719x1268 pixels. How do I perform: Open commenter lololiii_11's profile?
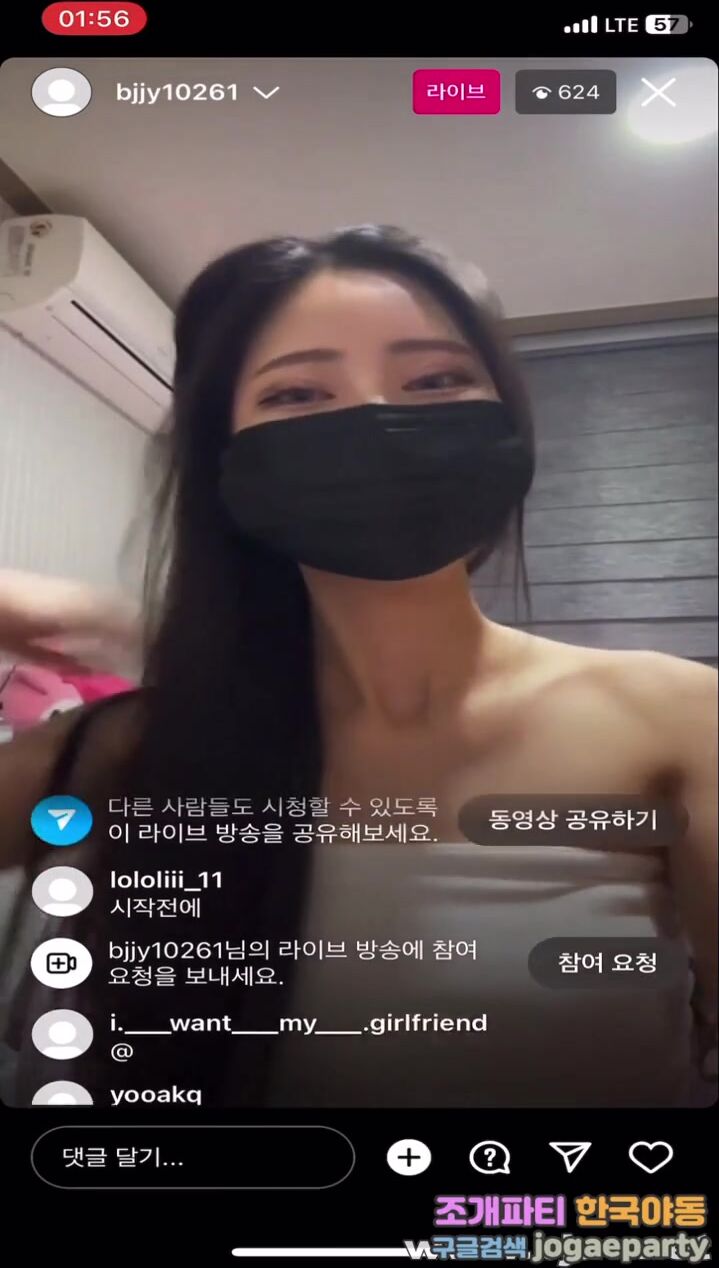[61, 891]
